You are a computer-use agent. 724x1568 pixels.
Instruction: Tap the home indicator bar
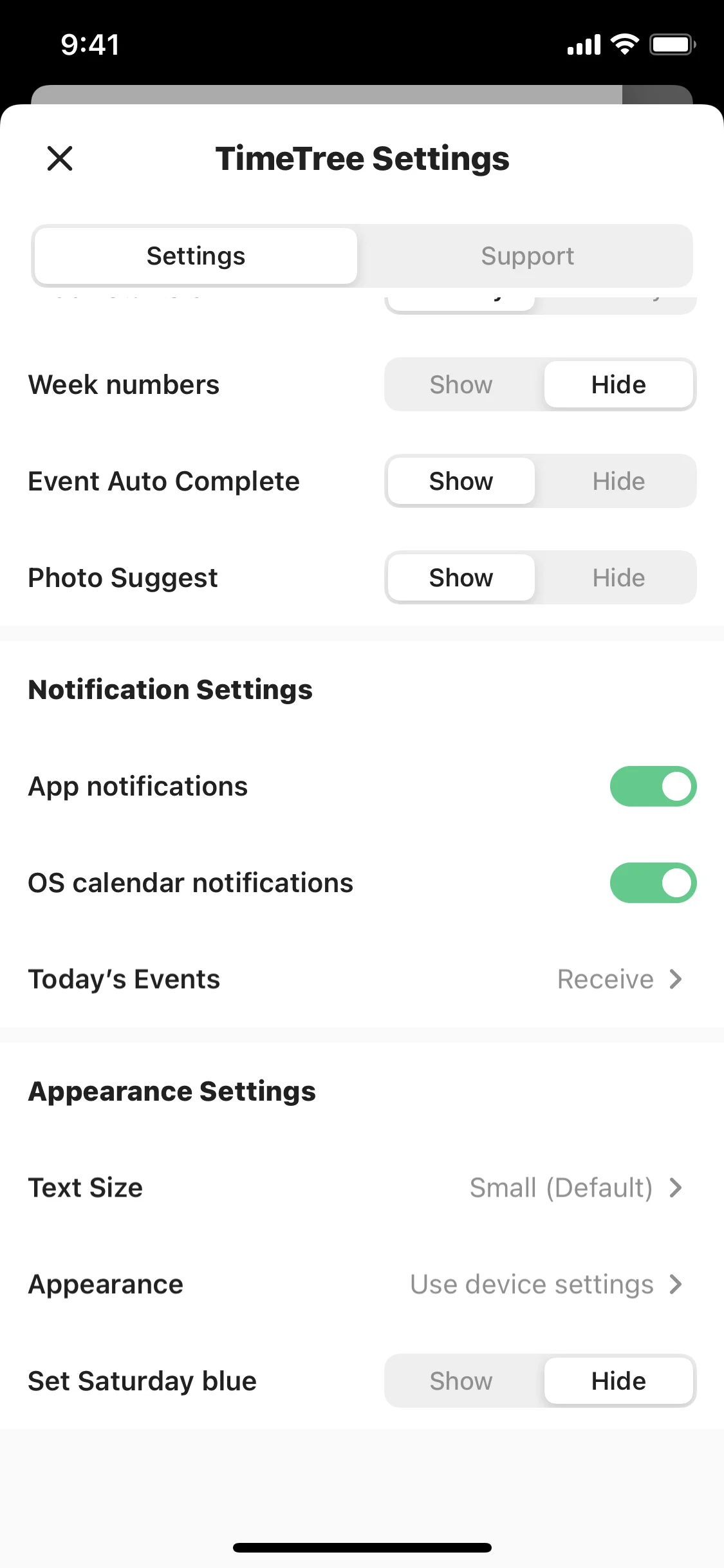[x=362, y=1547]
